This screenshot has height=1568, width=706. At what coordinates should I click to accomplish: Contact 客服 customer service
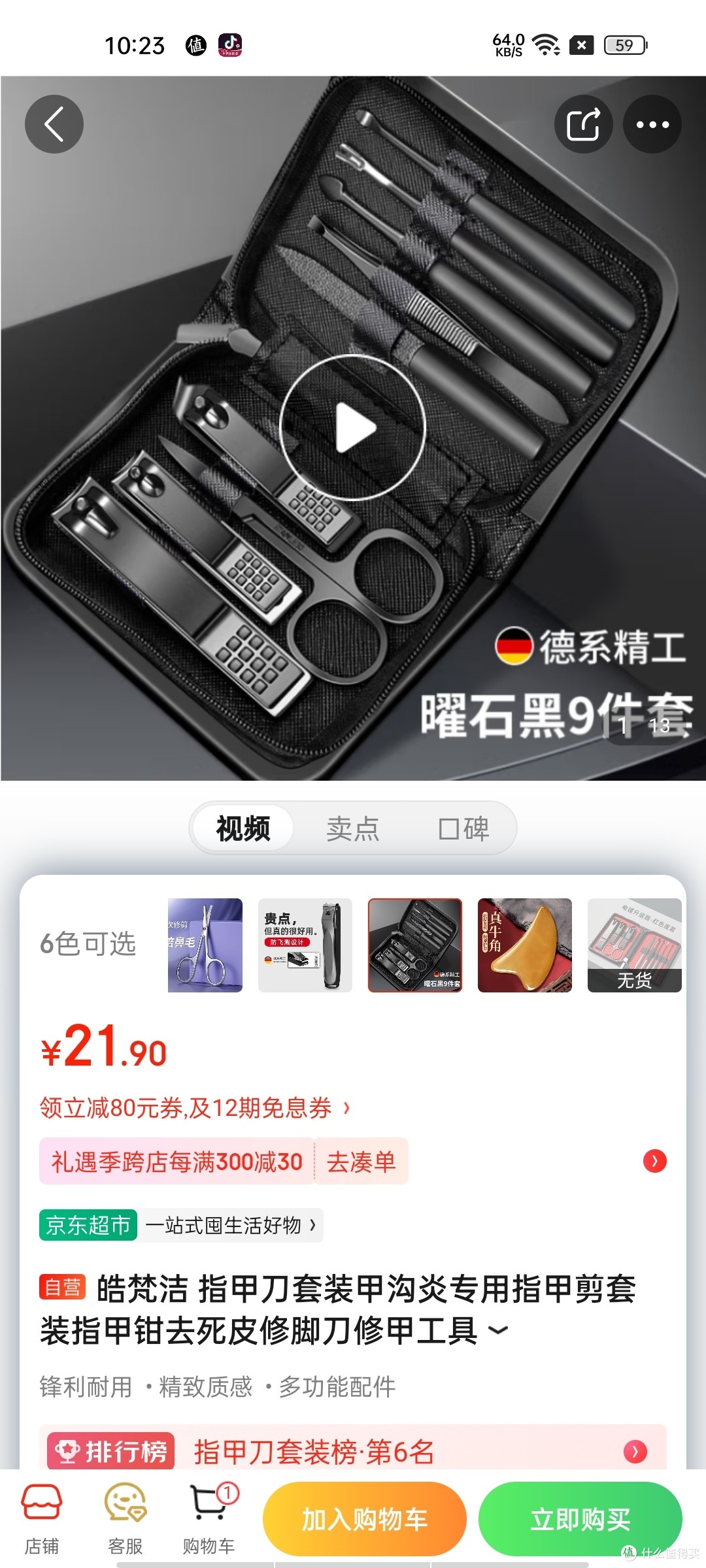click(125, 1518)
